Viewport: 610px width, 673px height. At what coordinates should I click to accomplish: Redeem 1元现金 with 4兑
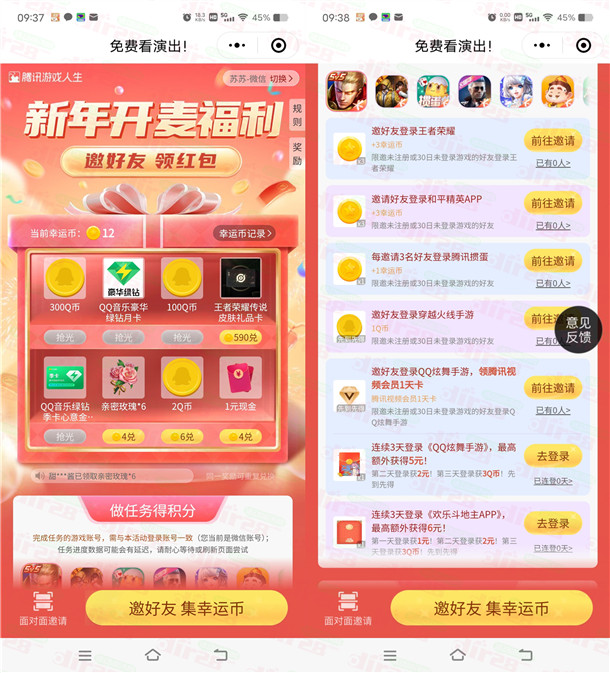[240, 436]
